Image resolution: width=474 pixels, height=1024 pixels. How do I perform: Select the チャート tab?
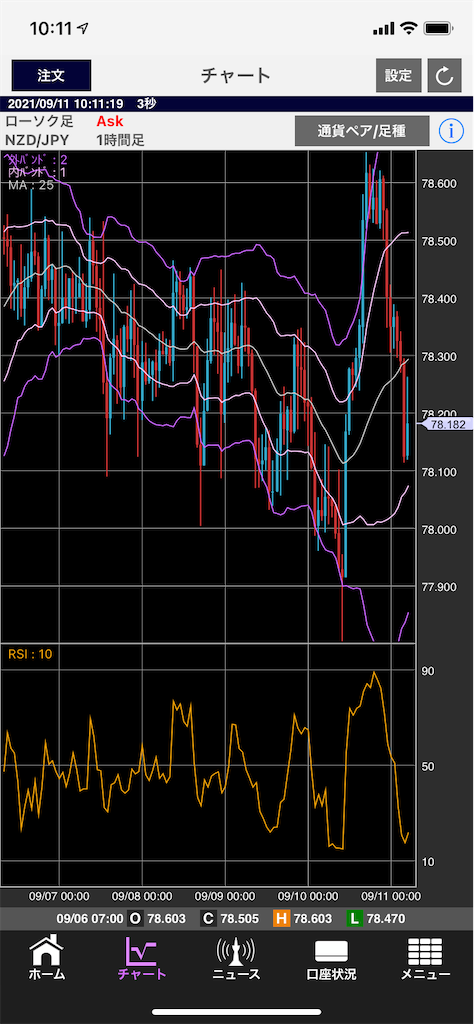(x=142, y=958)
